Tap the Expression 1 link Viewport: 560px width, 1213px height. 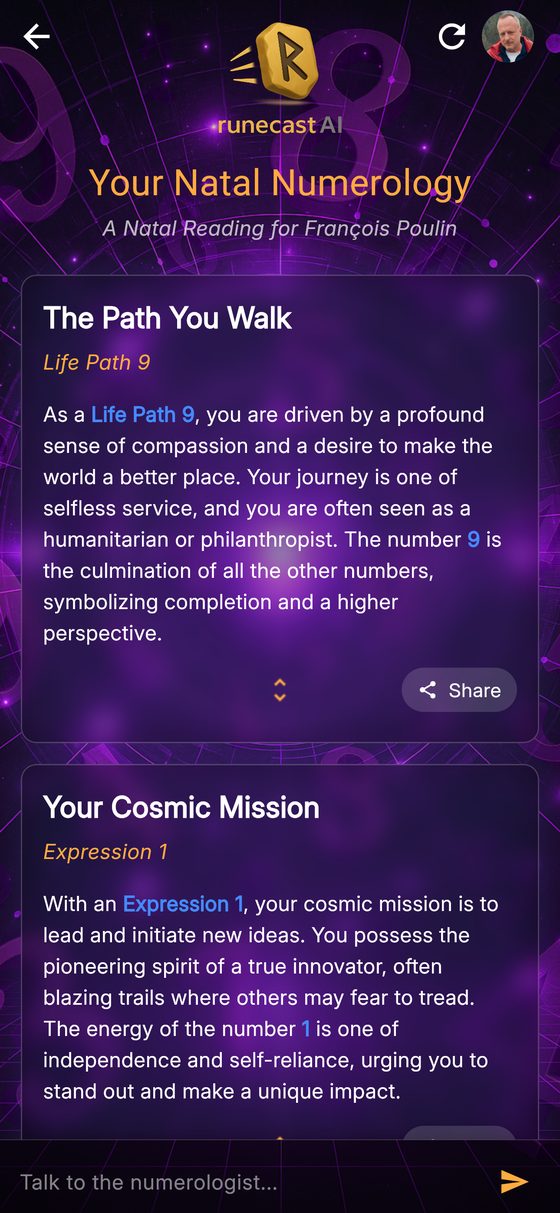click(183, 904)
